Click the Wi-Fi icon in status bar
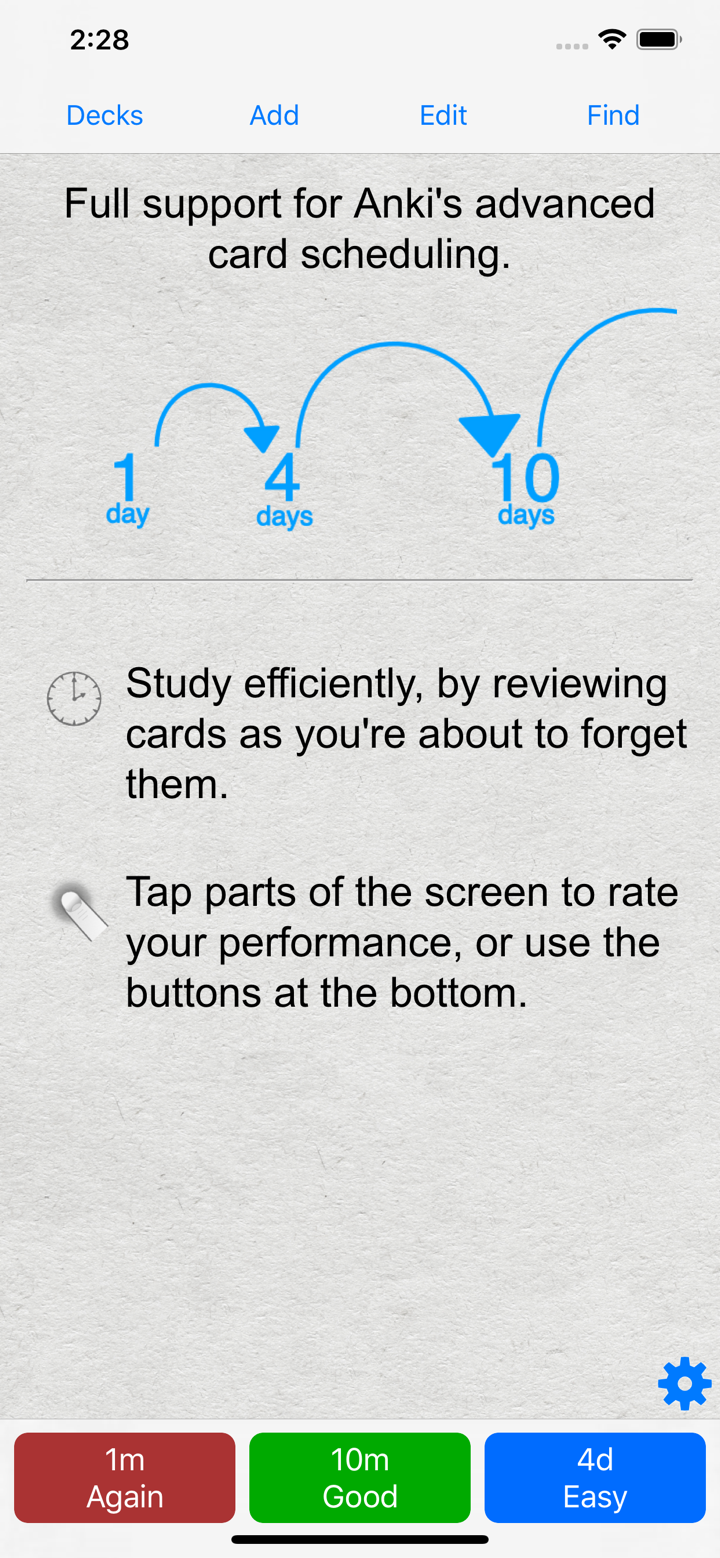 coord(612,39)
